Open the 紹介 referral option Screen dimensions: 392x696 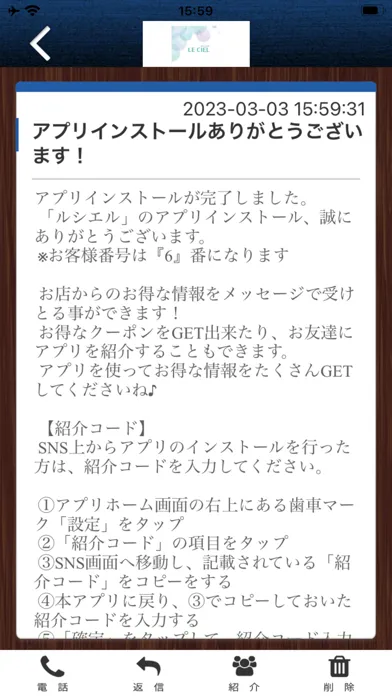[244, 673]
